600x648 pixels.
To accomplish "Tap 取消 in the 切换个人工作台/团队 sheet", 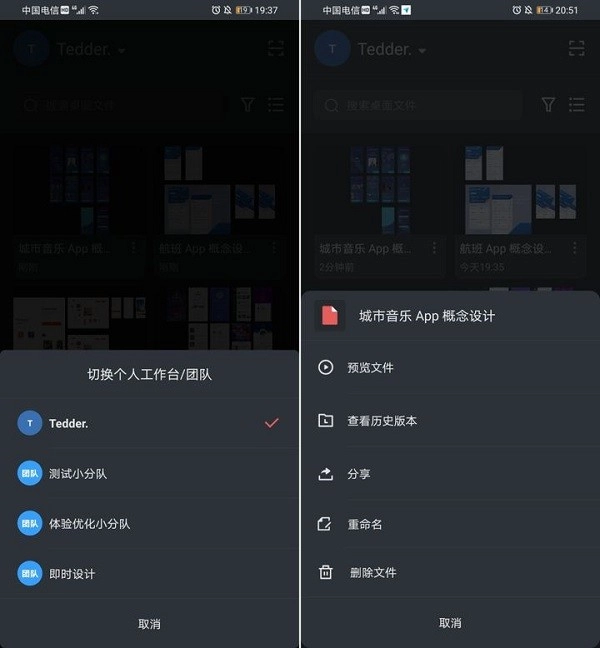I will [x=149, y=624].
